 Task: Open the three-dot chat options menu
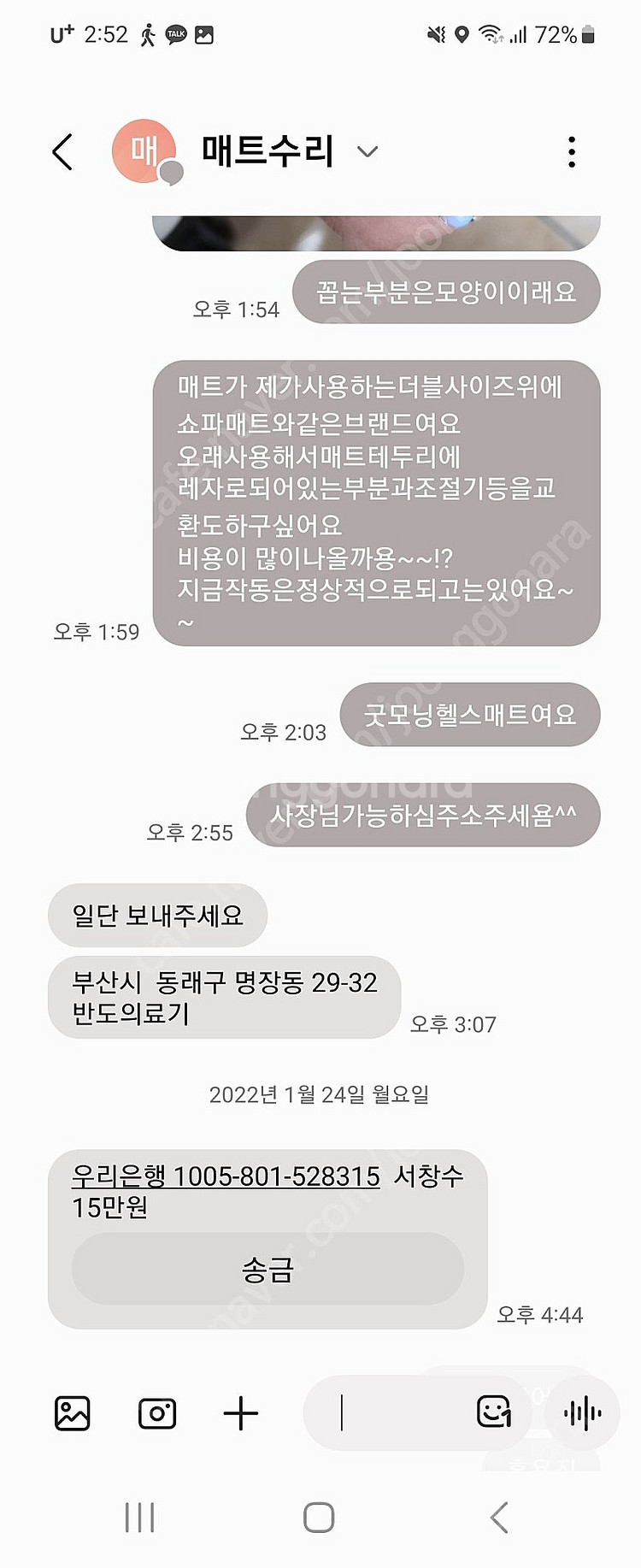point(571,150)
